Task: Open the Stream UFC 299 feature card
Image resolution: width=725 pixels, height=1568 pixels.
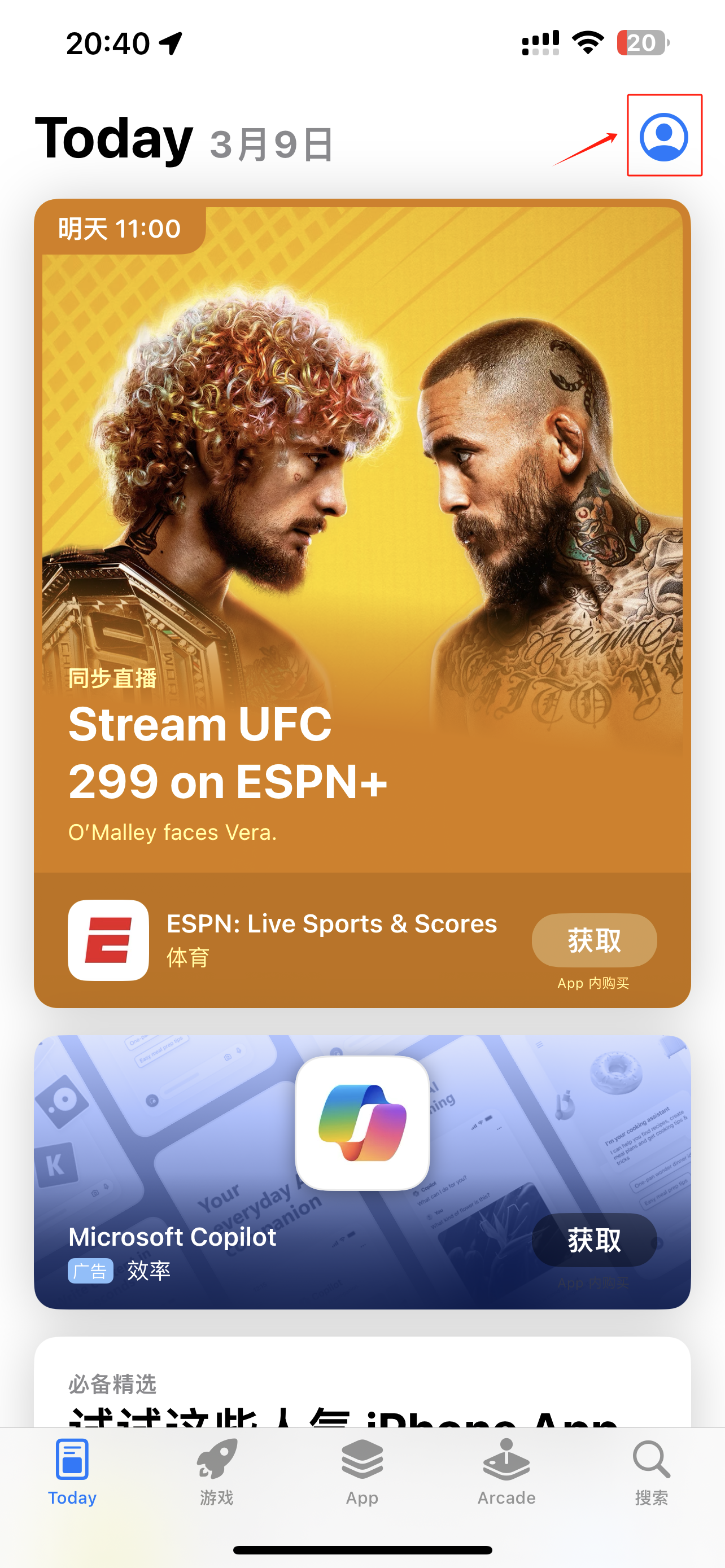Action: [362, 518]
